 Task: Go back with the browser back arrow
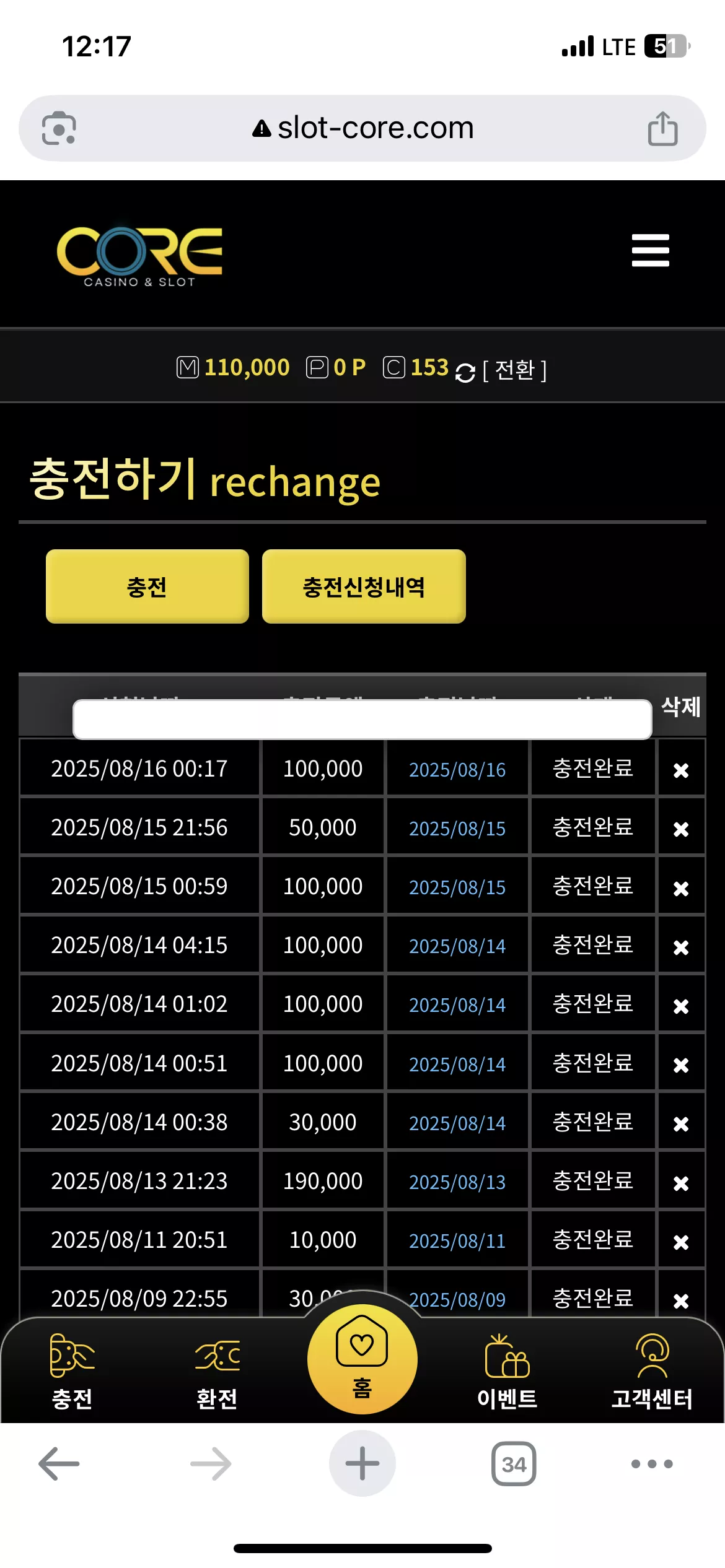(x=59, y=1464)
